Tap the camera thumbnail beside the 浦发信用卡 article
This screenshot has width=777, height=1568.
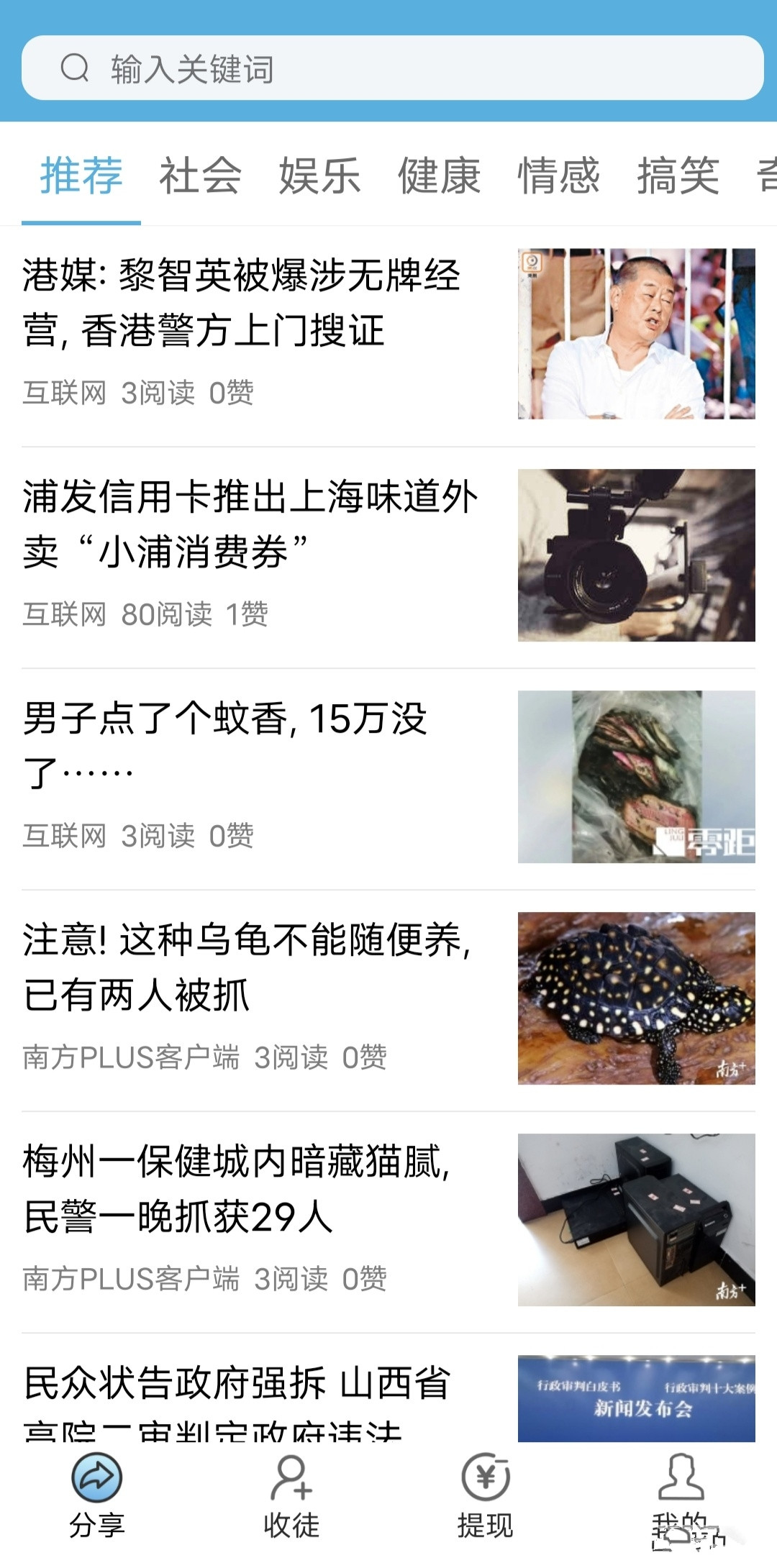637,554
